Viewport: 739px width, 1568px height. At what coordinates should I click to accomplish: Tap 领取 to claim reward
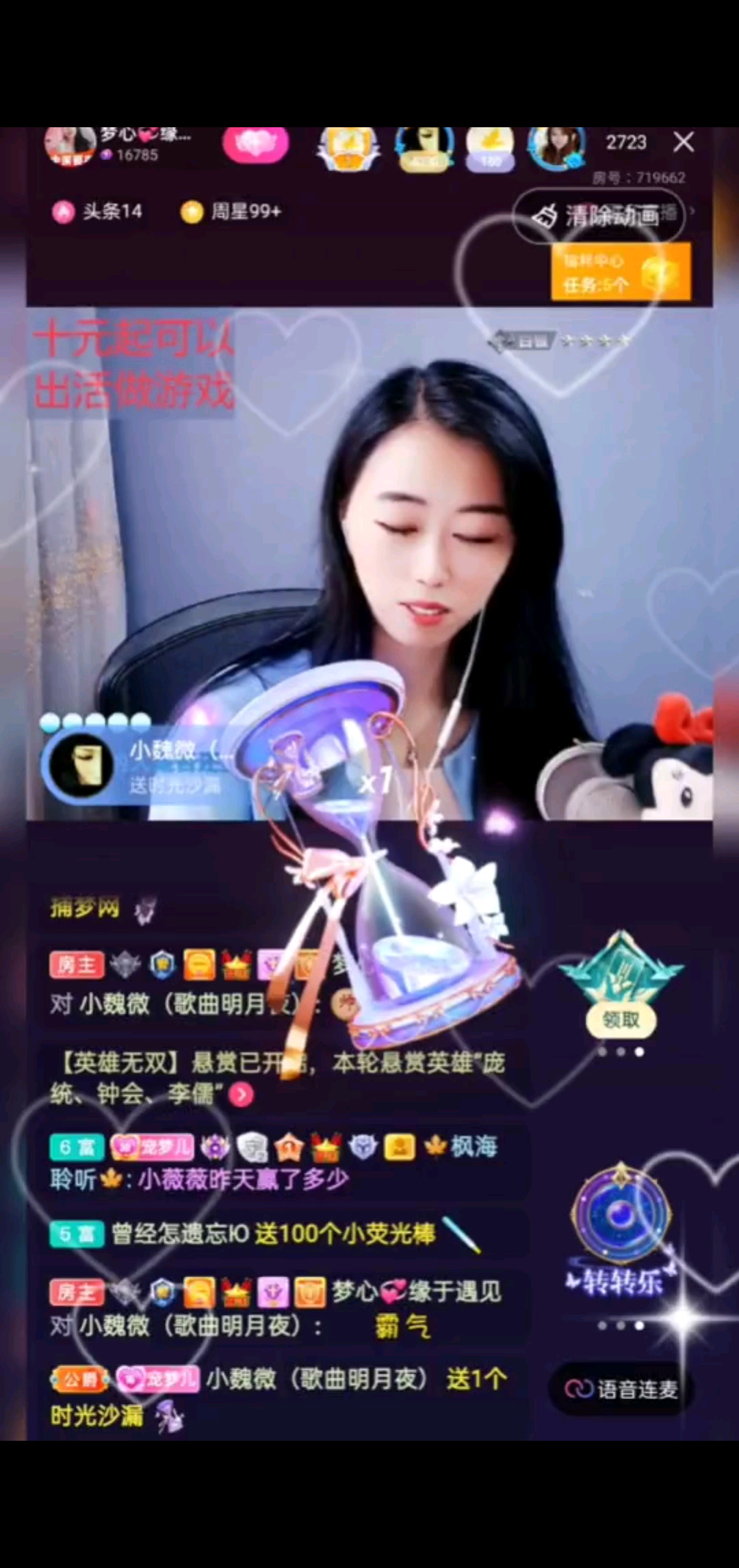pyautogui.click(x=621, y=1020)
